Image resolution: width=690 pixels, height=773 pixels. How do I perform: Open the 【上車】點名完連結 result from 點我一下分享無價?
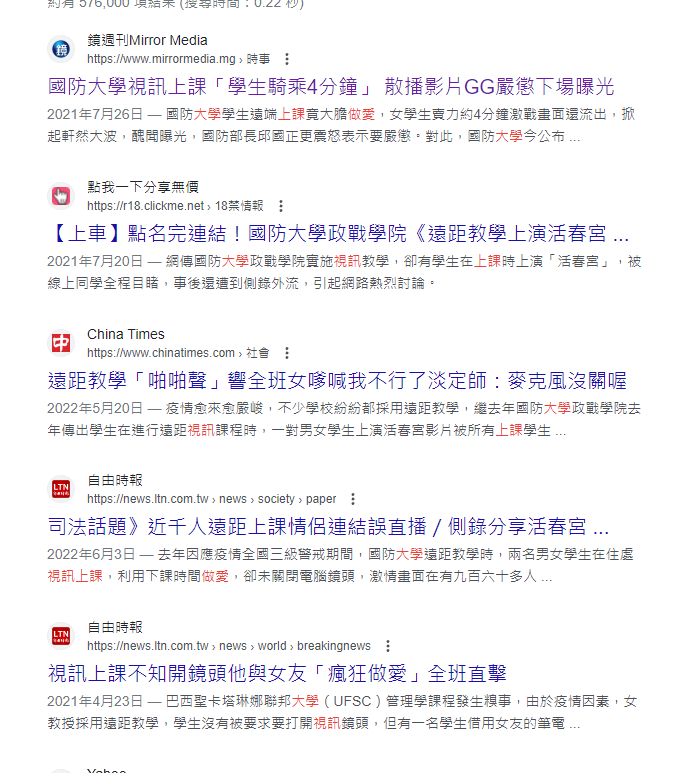[x=338, y=234]
